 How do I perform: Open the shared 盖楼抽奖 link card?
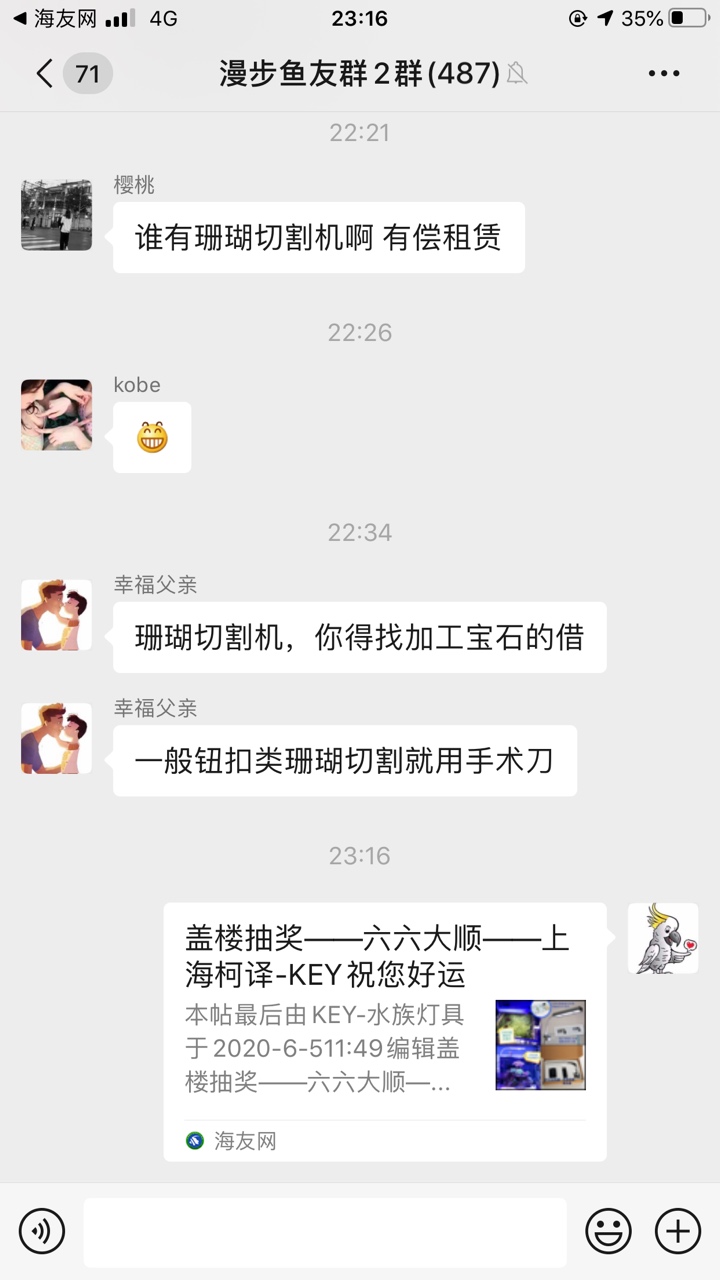pyautogui.click(x=384, y=1031)
